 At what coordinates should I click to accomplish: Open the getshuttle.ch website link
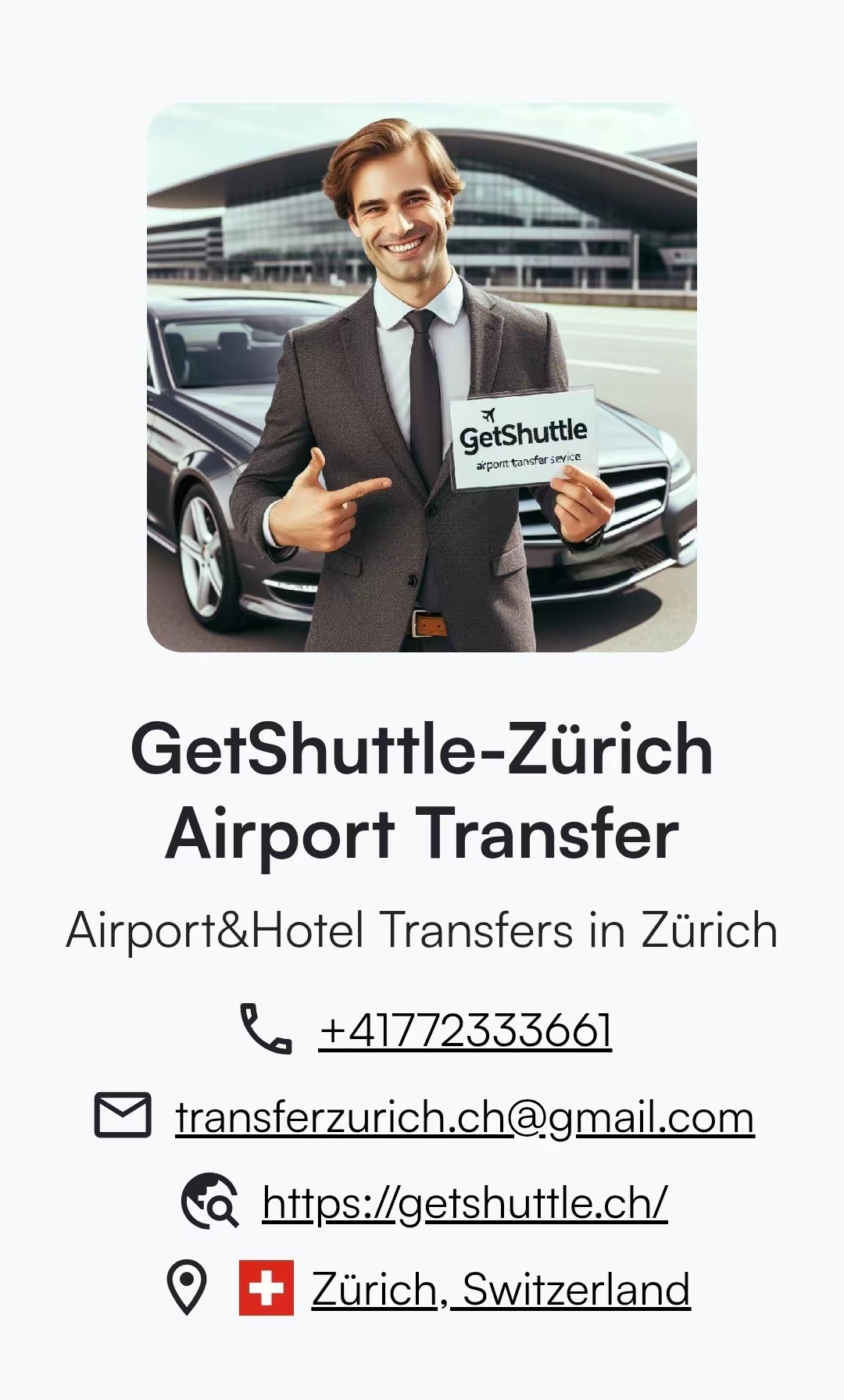coord(464,1203)
